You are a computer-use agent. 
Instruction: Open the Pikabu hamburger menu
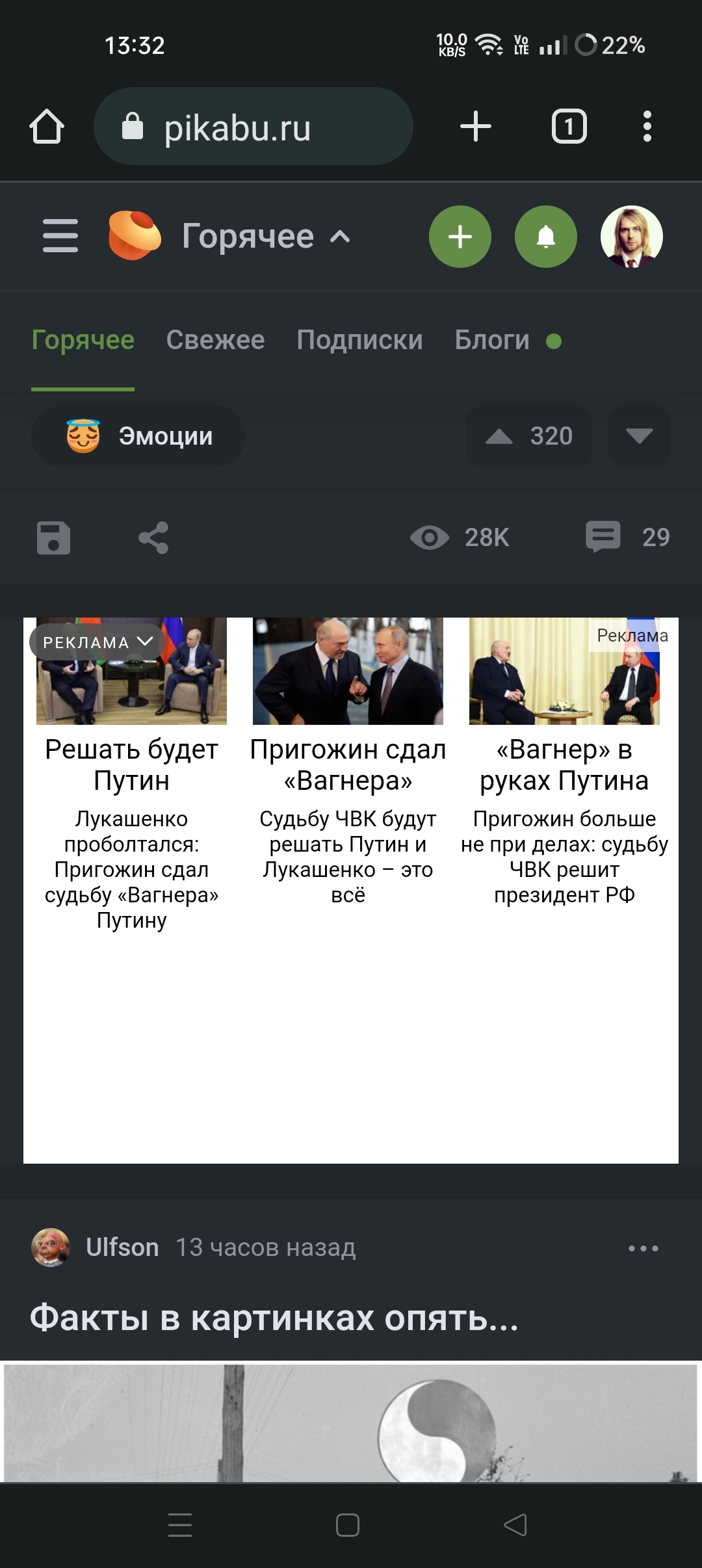coord(60,236)
